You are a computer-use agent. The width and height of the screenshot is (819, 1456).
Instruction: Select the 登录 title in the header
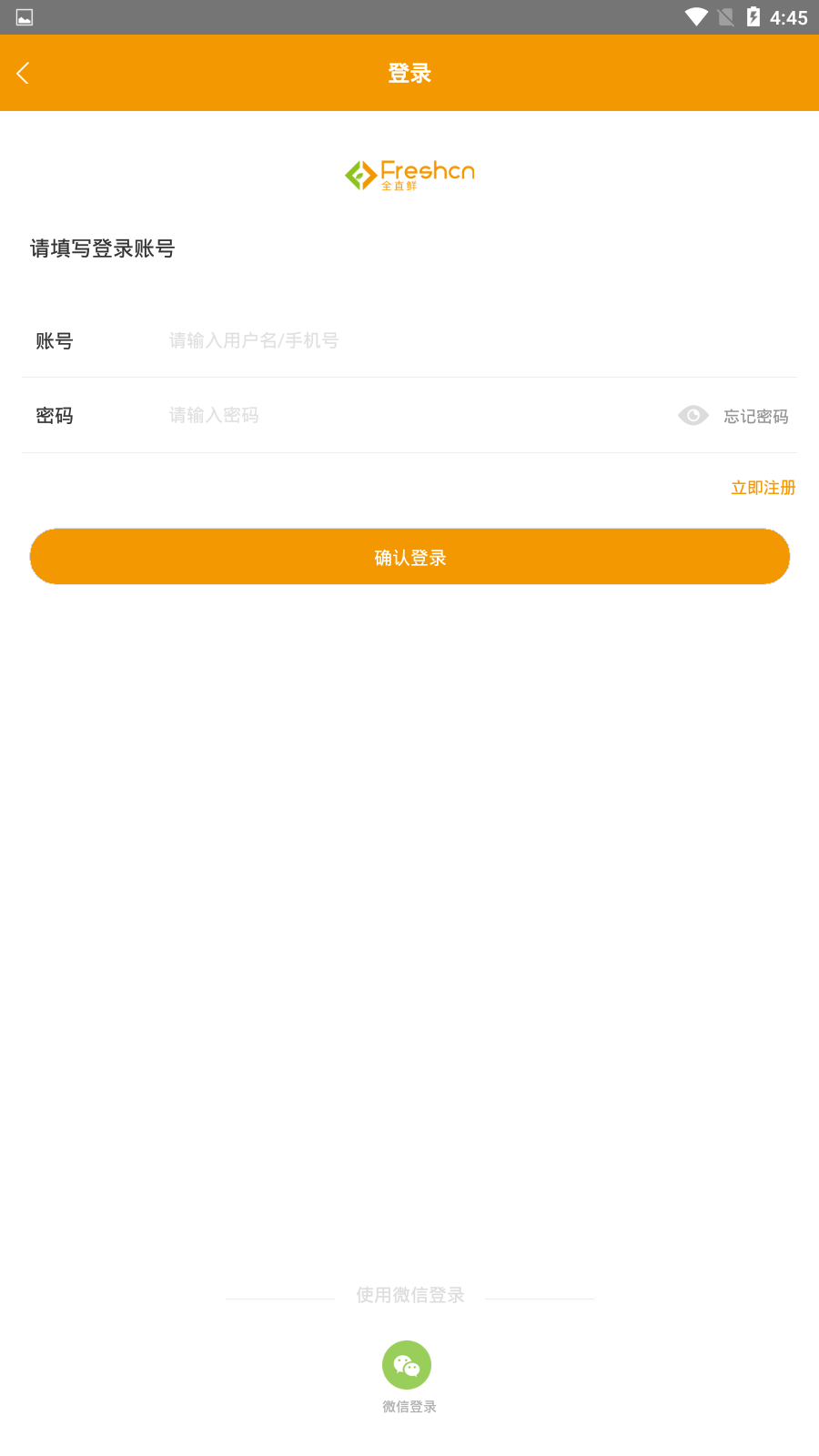pos(409,73)
